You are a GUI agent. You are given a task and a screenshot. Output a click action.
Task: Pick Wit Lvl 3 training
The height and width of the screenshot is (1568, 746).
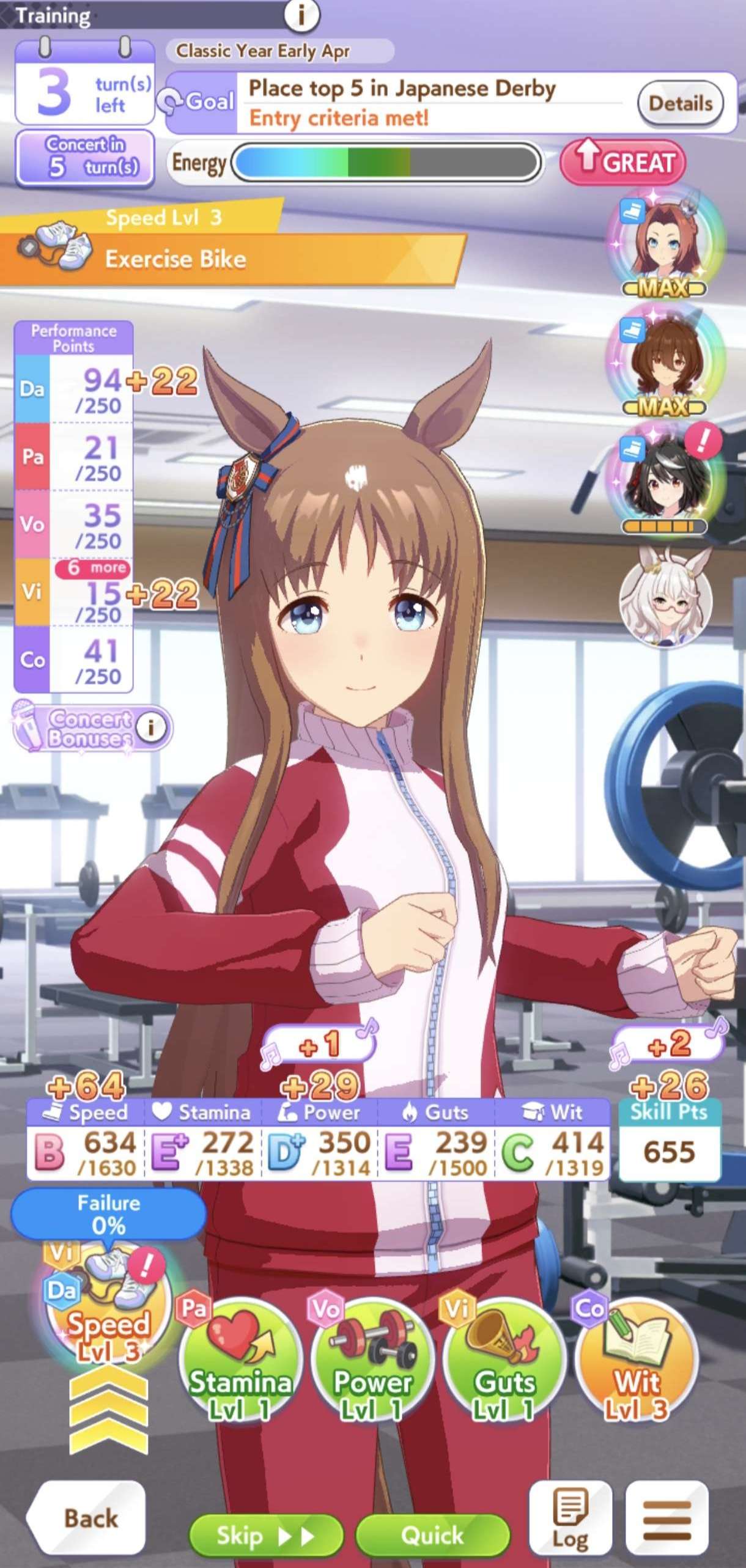[637, 1361]
